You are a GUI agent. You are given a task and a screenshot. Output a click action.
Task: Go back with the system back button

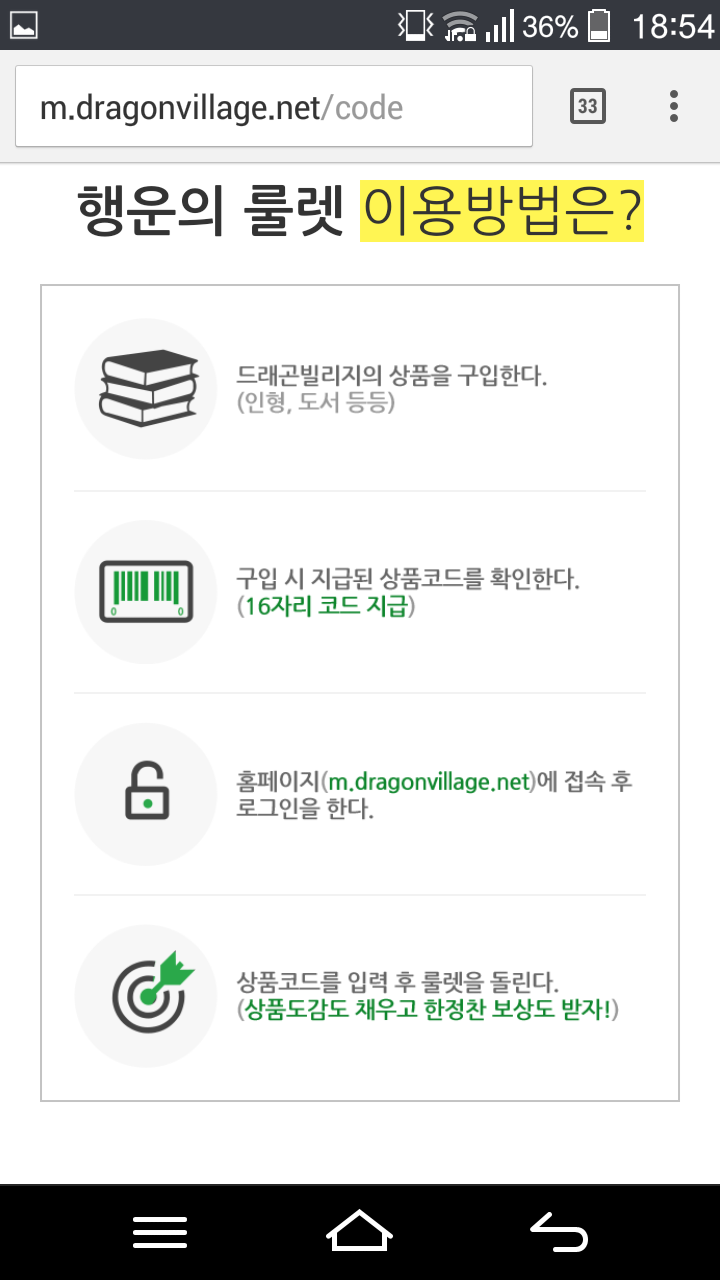coord(559,1232)
